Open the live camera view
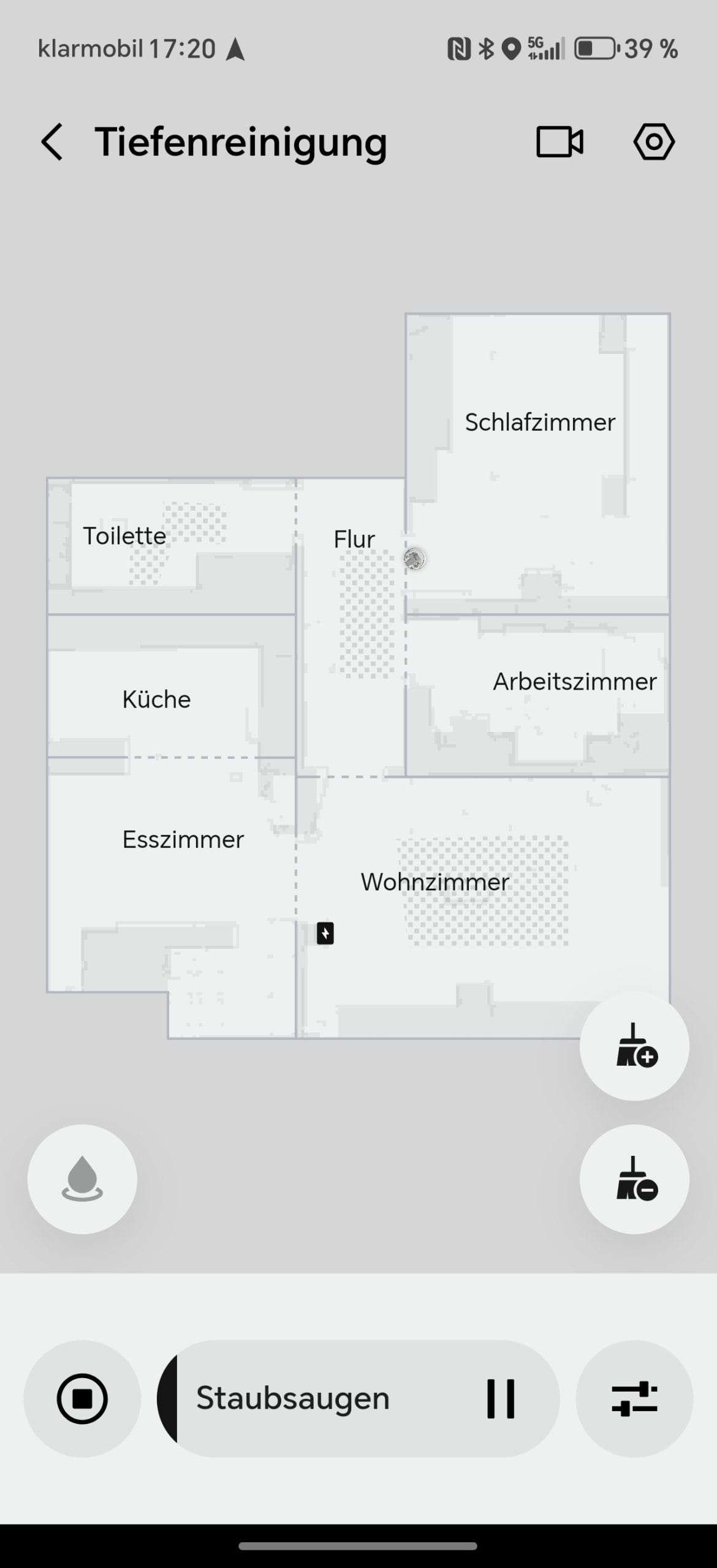The image size is (717, 1568). point(560,142)
